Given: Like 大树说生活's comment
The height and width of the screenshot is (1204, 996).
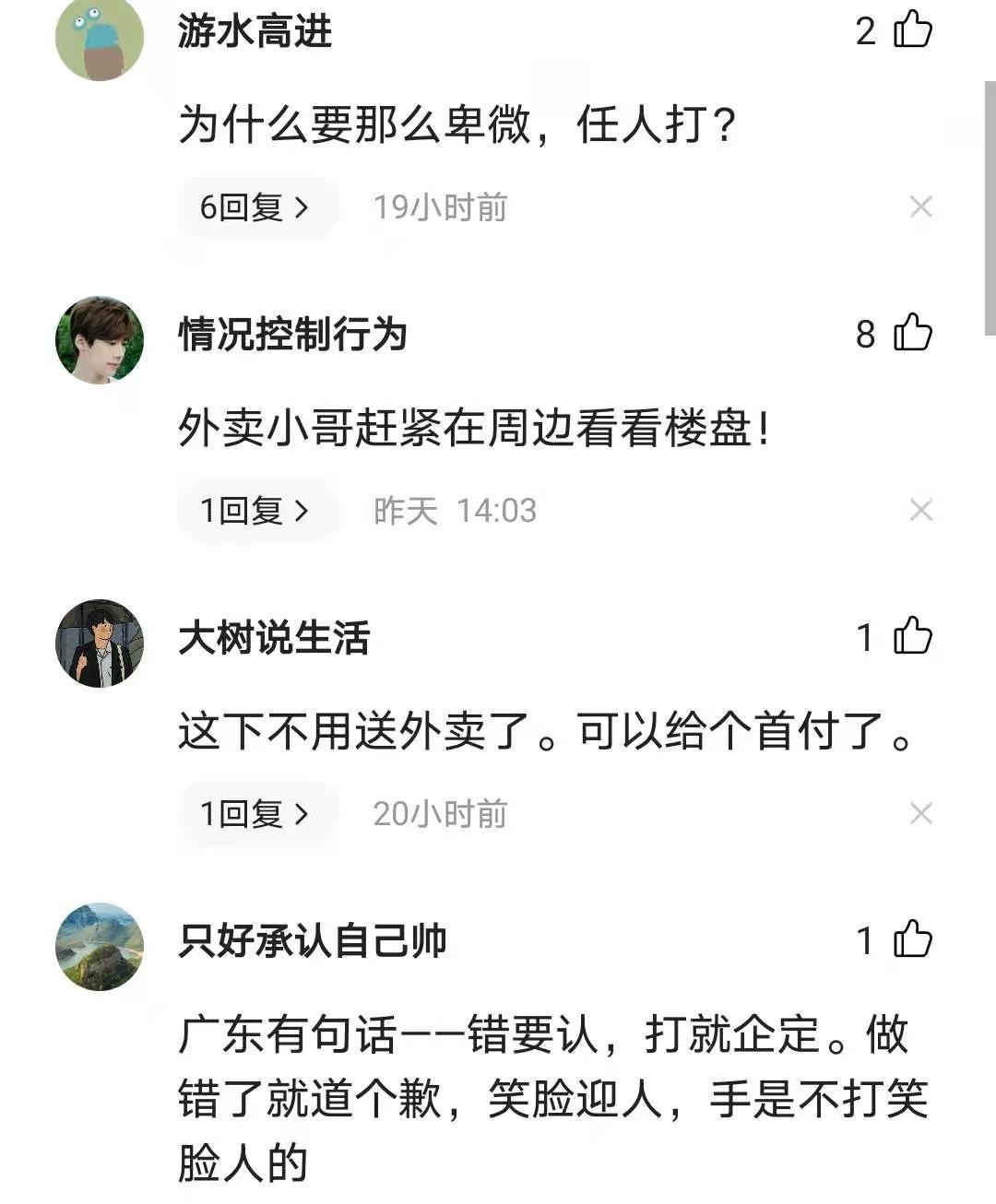Looking at the screenshot, I should point(913,636).
